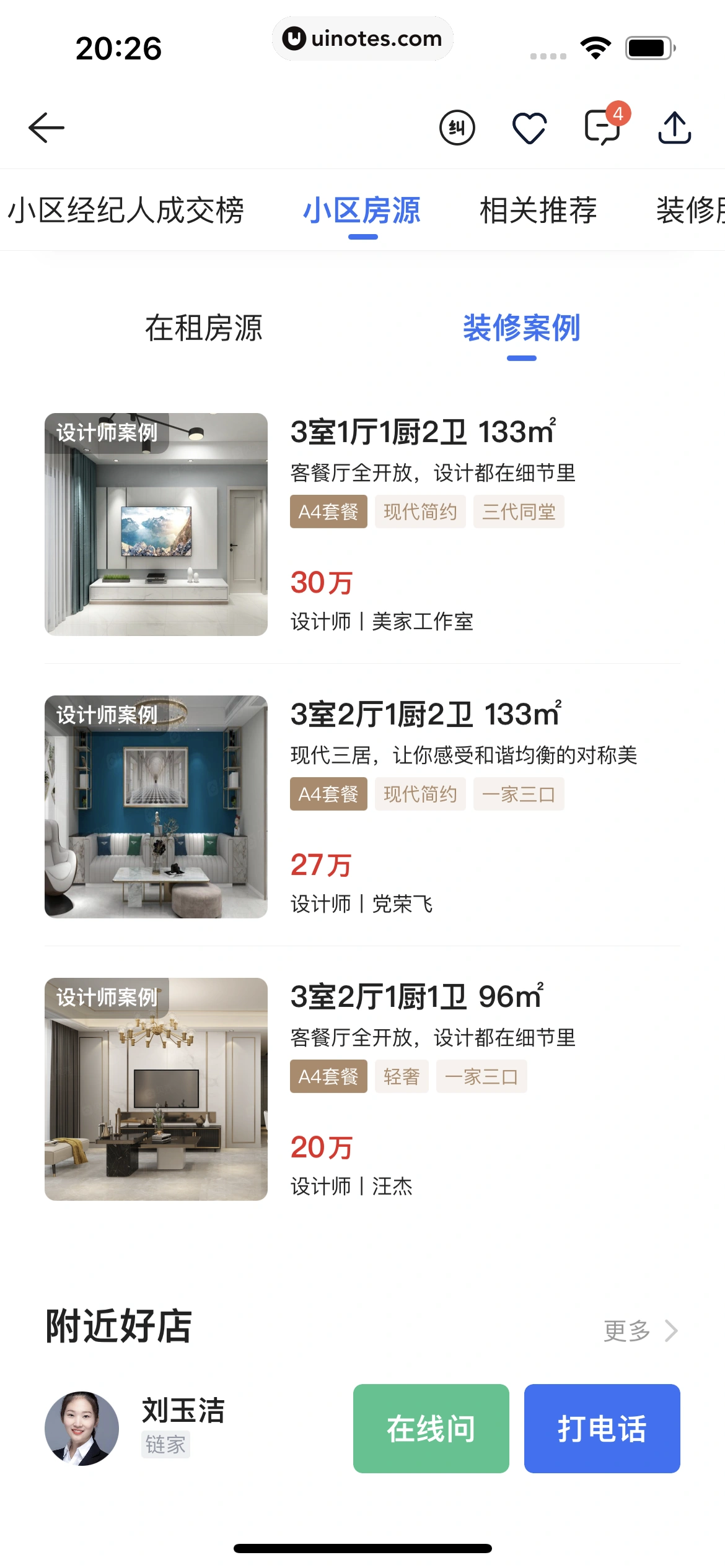725x1568 pixels.
Task: Open the 纠 error-report icon
Action: tap(457, 128)
